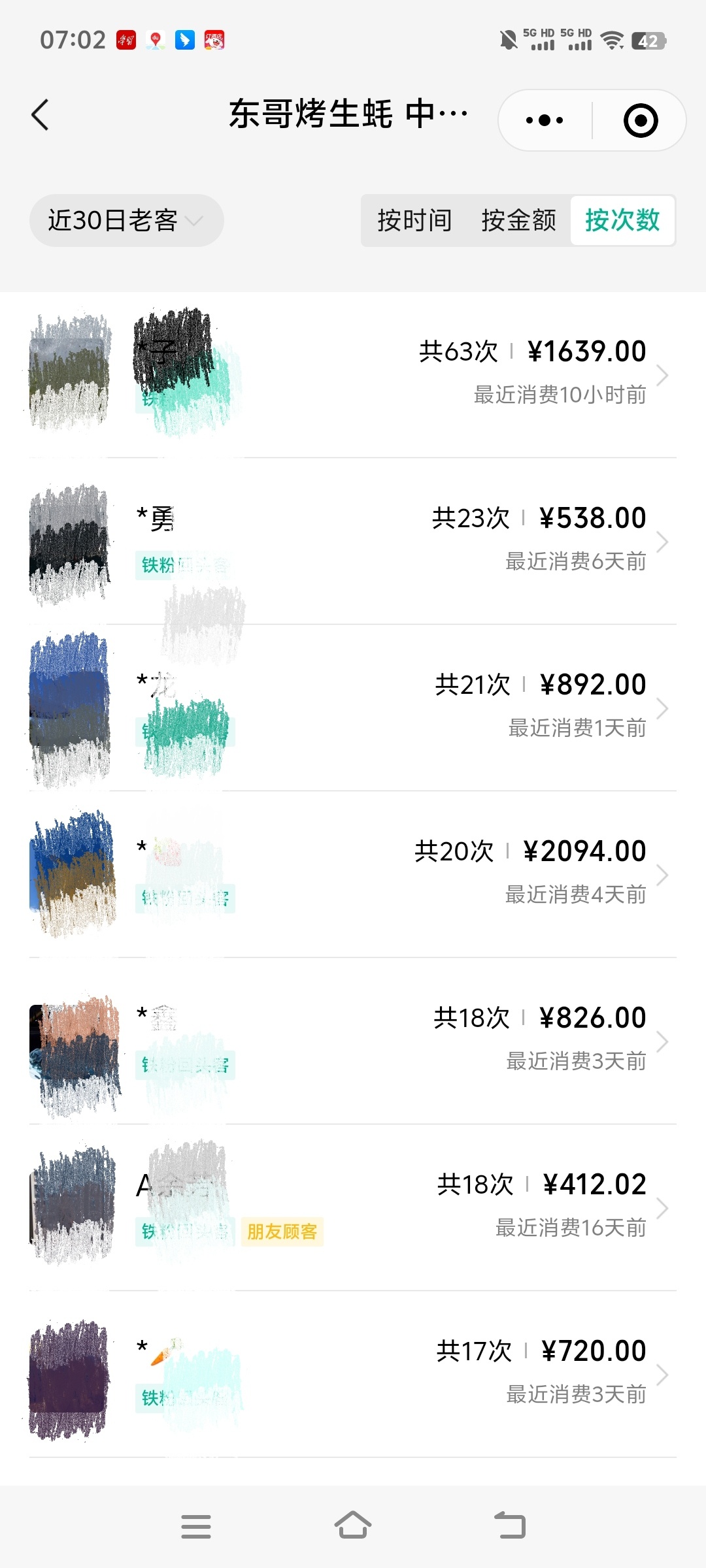The height and width of the screenshot is (1568, 706).
Task: Open recent apps from the navigation bar
Action: (x=195, y=1526)
